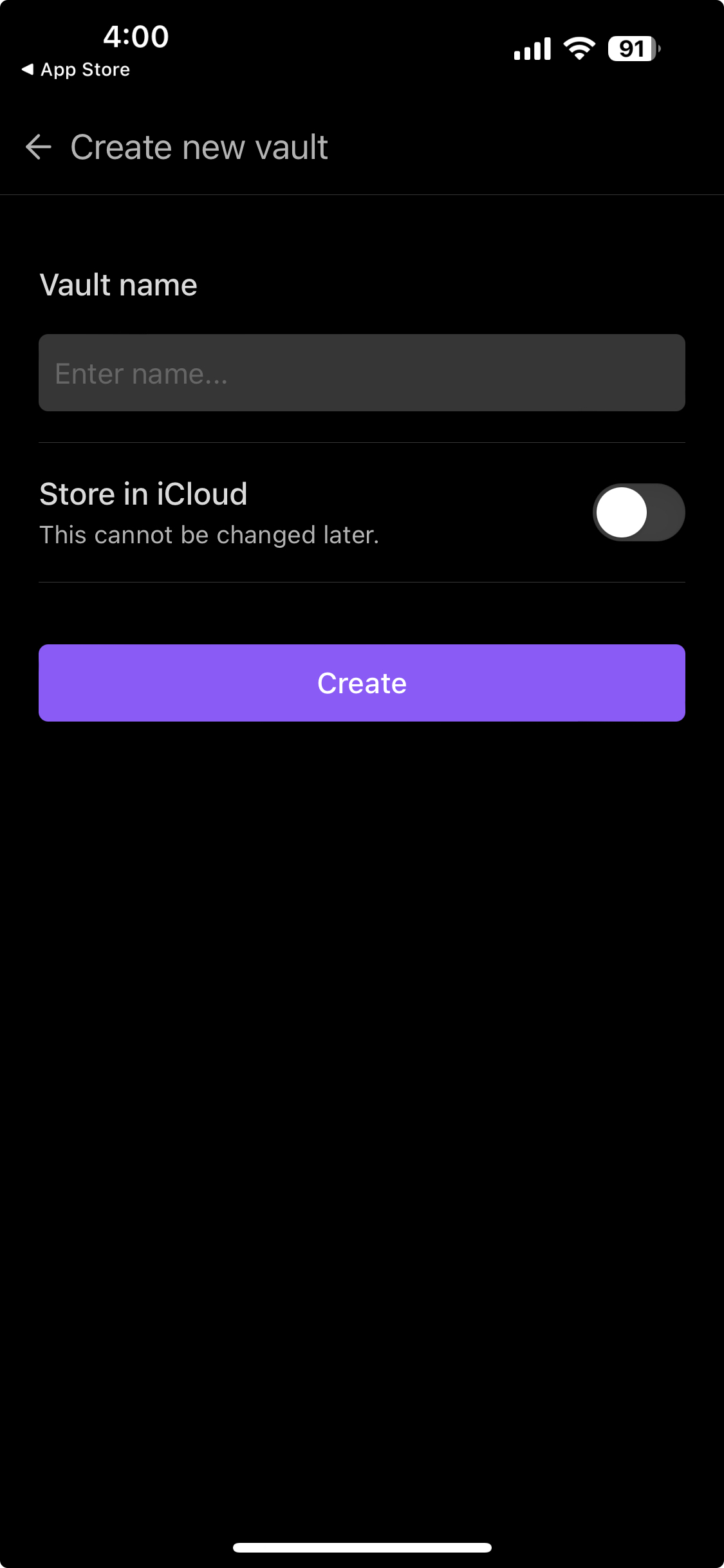724x1568 pixels.
Task: Enable the Store in iCloud toggle
Action: click(639, 512)
